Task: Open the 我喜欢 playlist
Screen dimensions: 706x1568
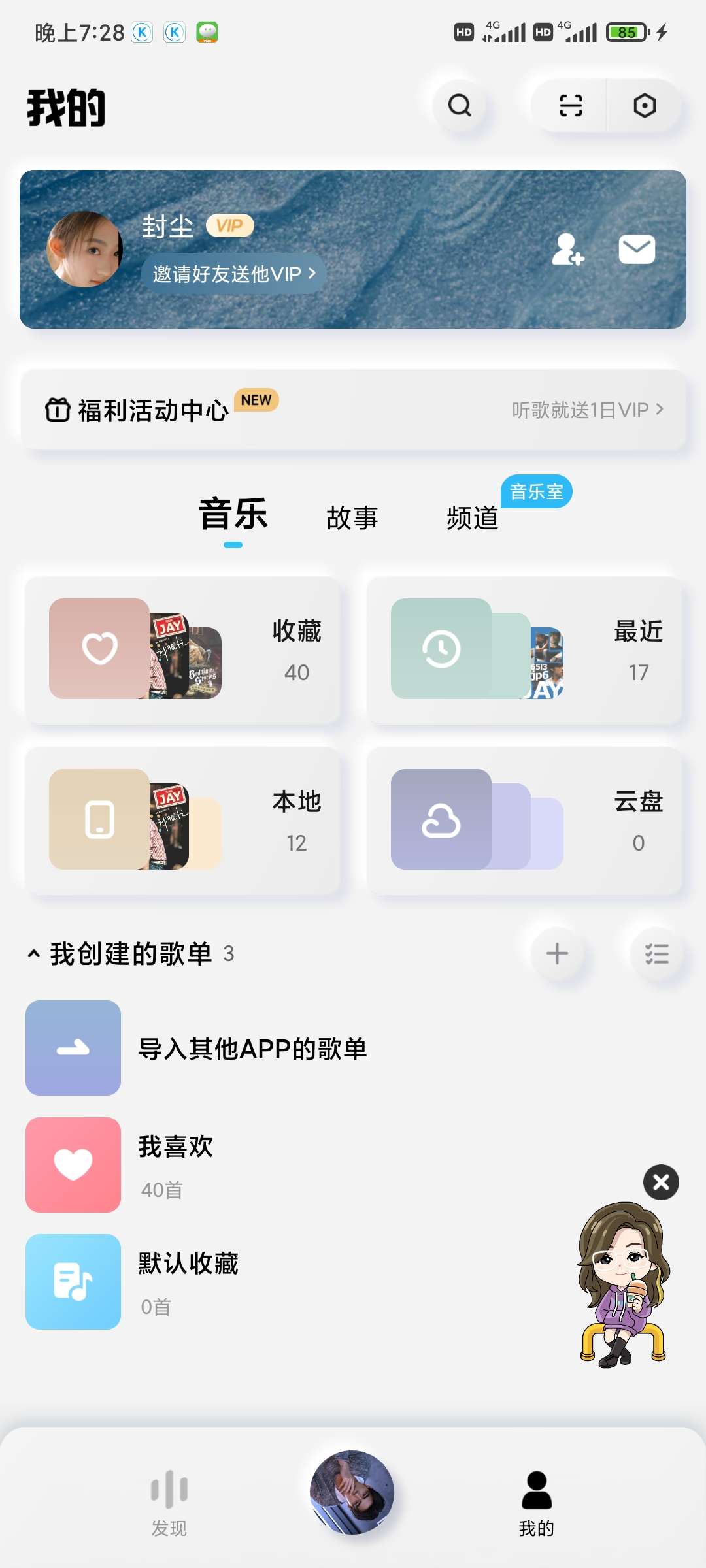Action: (x=175, y=1165)
